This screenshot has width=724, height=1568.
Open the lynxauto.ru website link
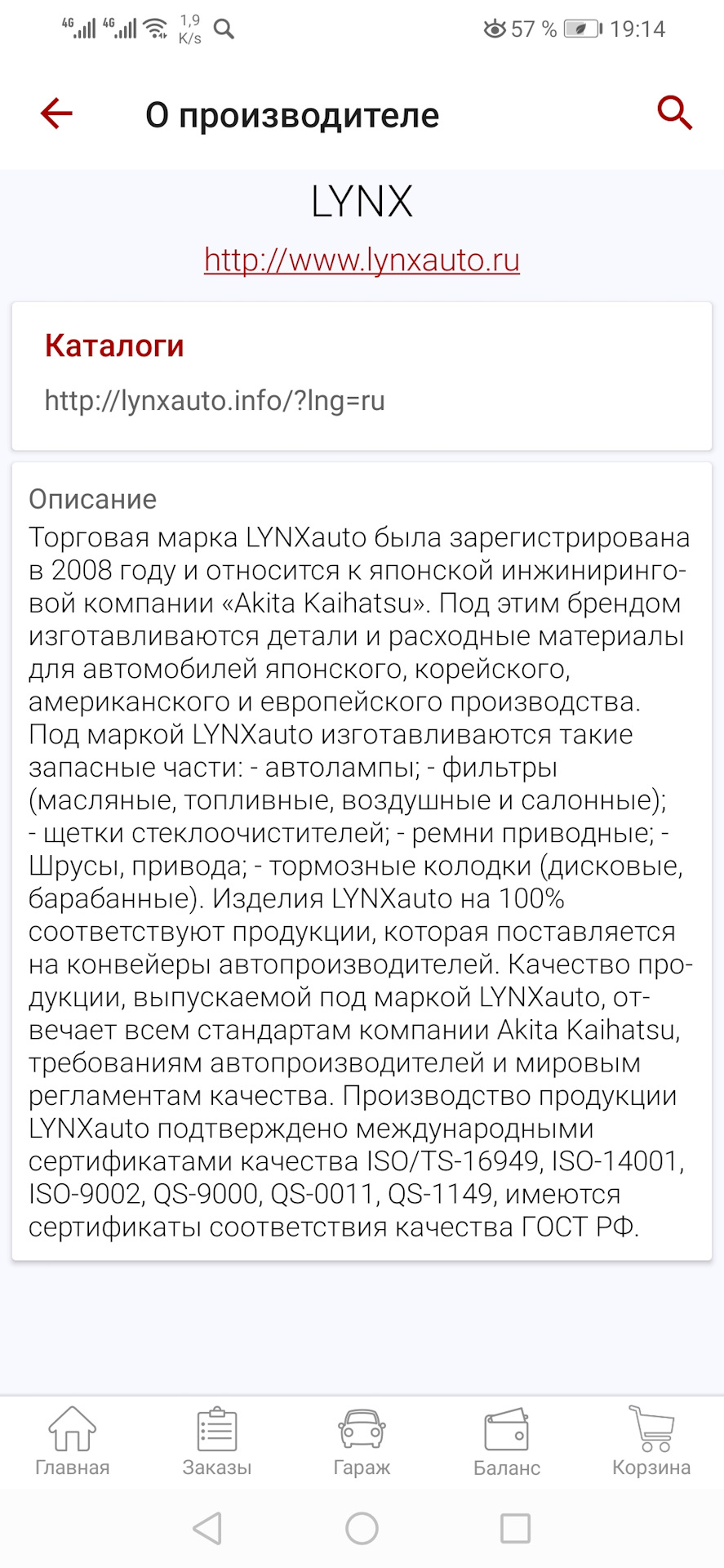(x=362, y=260)
